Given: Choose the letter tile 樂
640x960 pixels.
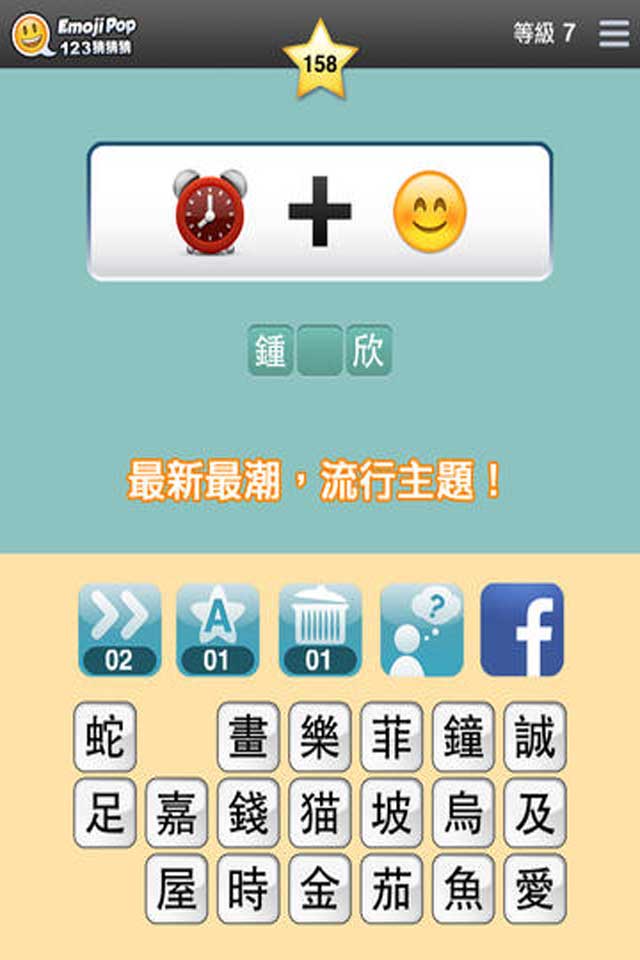Looking at the screenshot, I should click(x=320, y=737).
